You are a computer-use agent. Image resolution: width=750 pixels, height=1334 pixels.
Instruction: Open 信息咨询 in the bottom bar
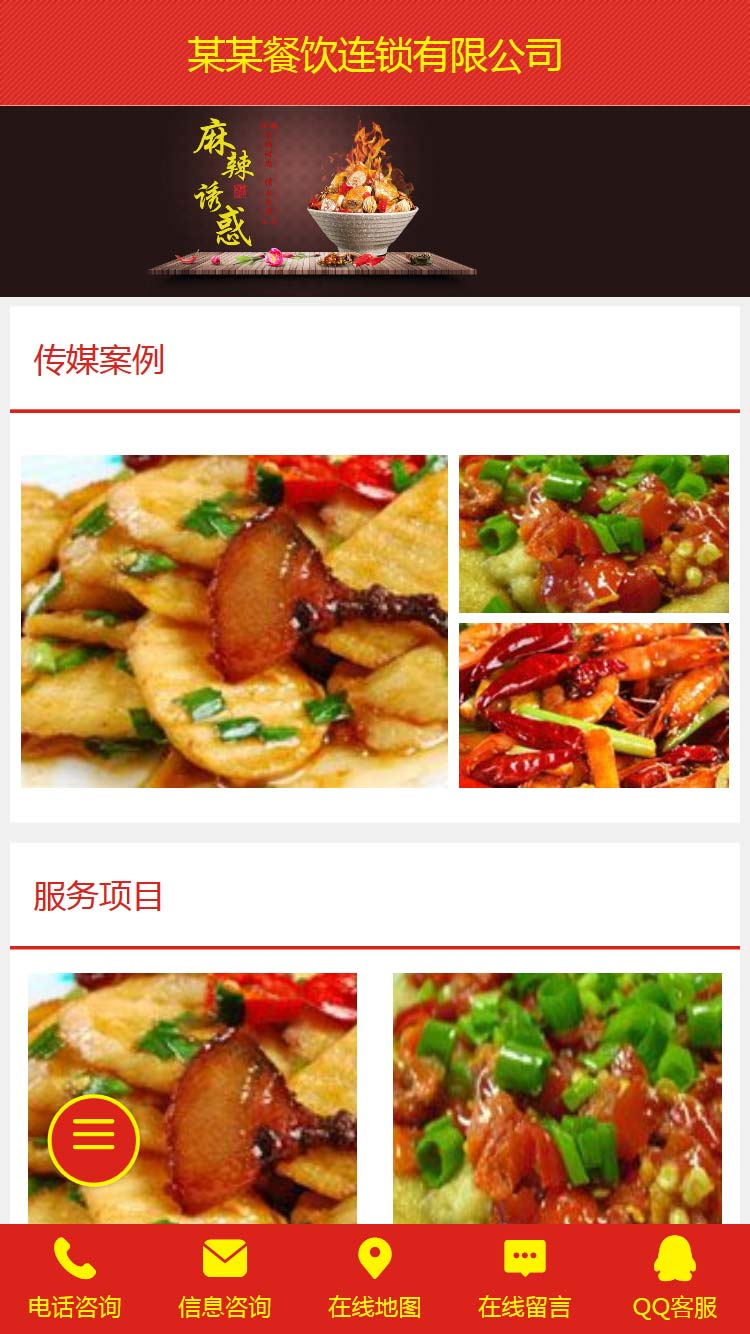225,1279
